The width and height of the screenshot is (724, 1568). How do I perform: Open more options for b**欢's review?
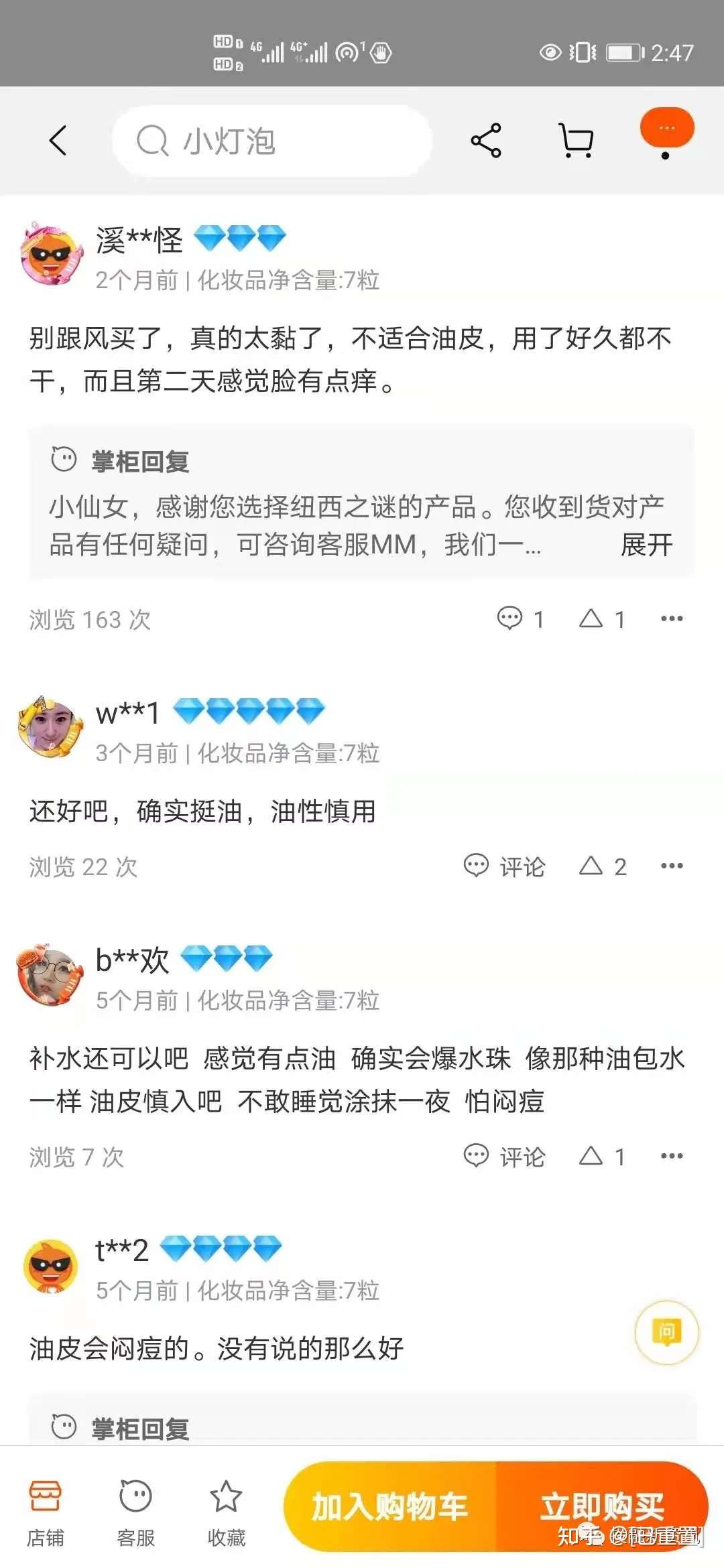(672, 1157)
